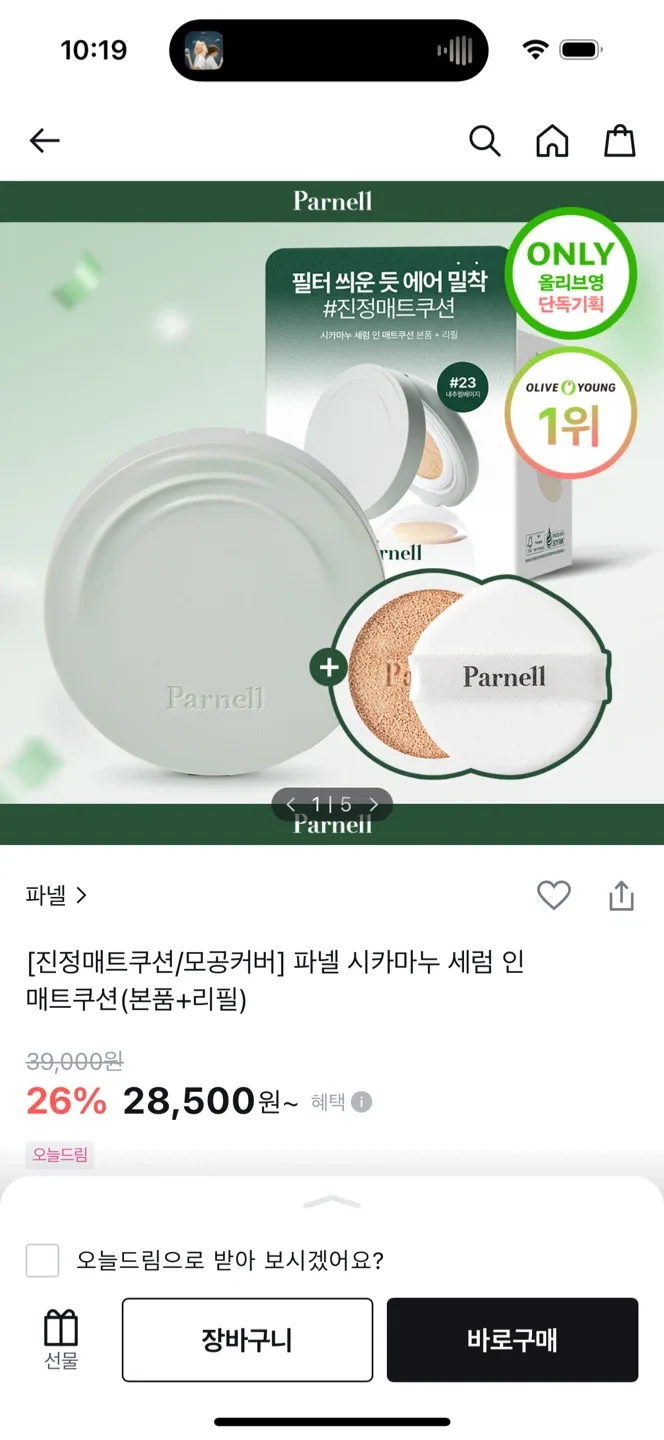664x1440 pixels.
Task: Check the 오늘드림 delivery checkbox
Action: pyautogui.click(x=42, y=1260)
